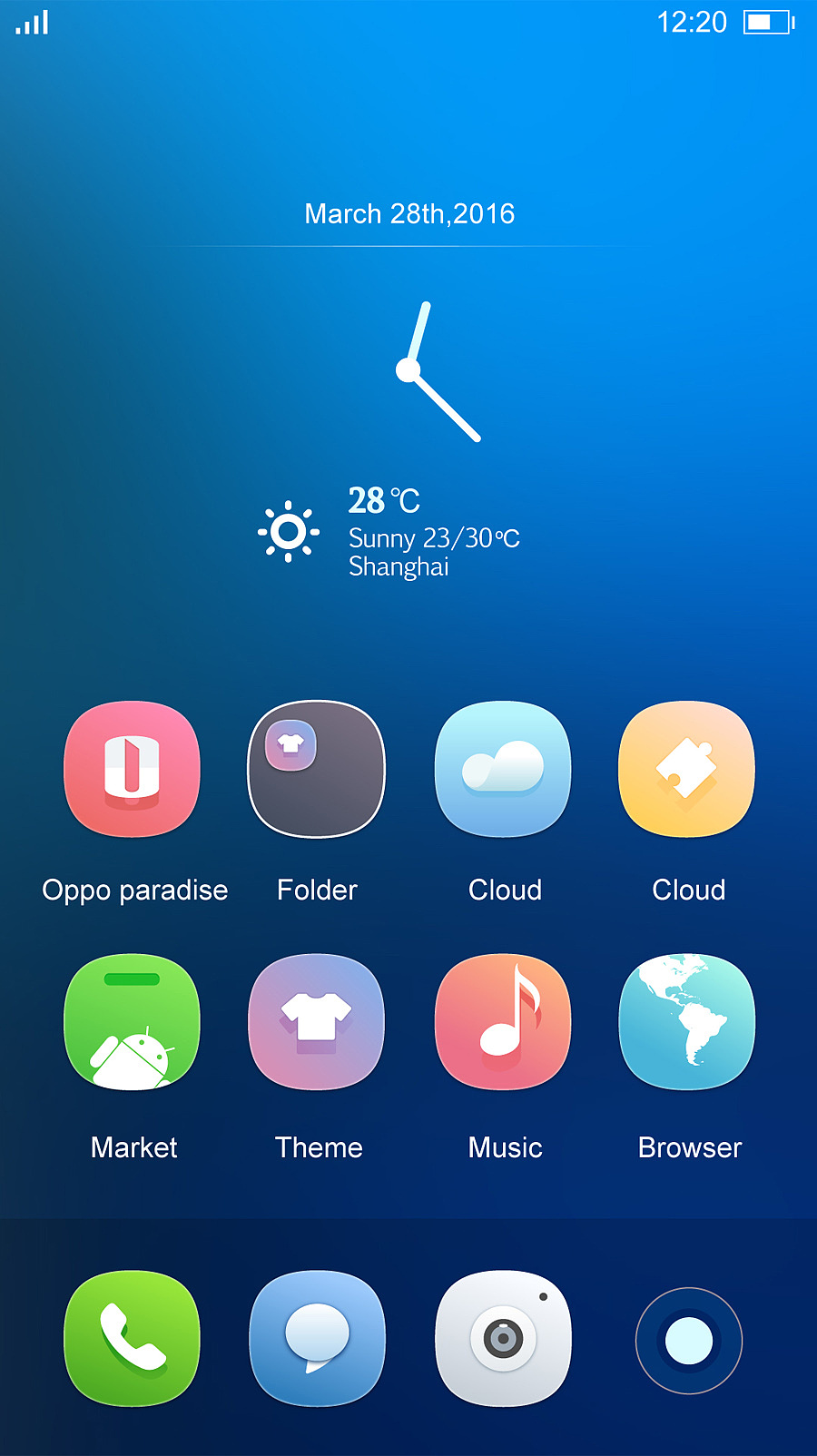
Task: Launch the Music app
Action: pyautogui.click(x=503, y=1021)
